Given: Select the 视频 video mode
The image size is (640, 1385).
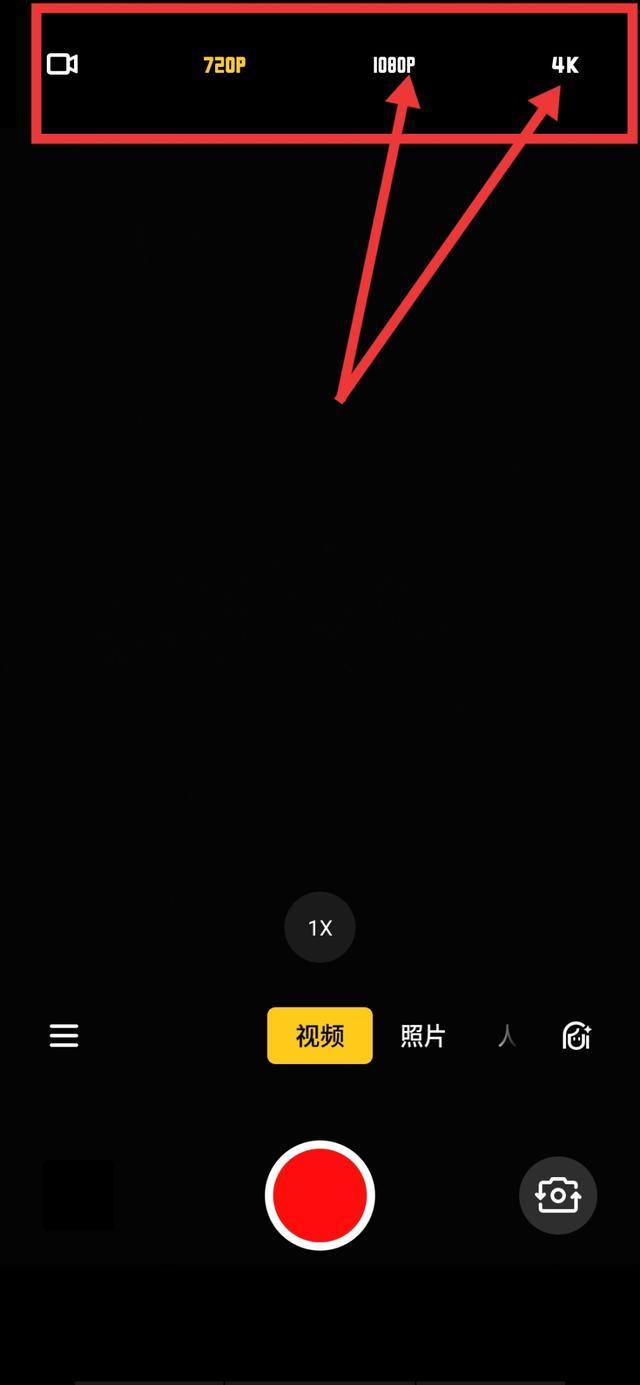Looking at the screenshot, I should click(320, 1036).
